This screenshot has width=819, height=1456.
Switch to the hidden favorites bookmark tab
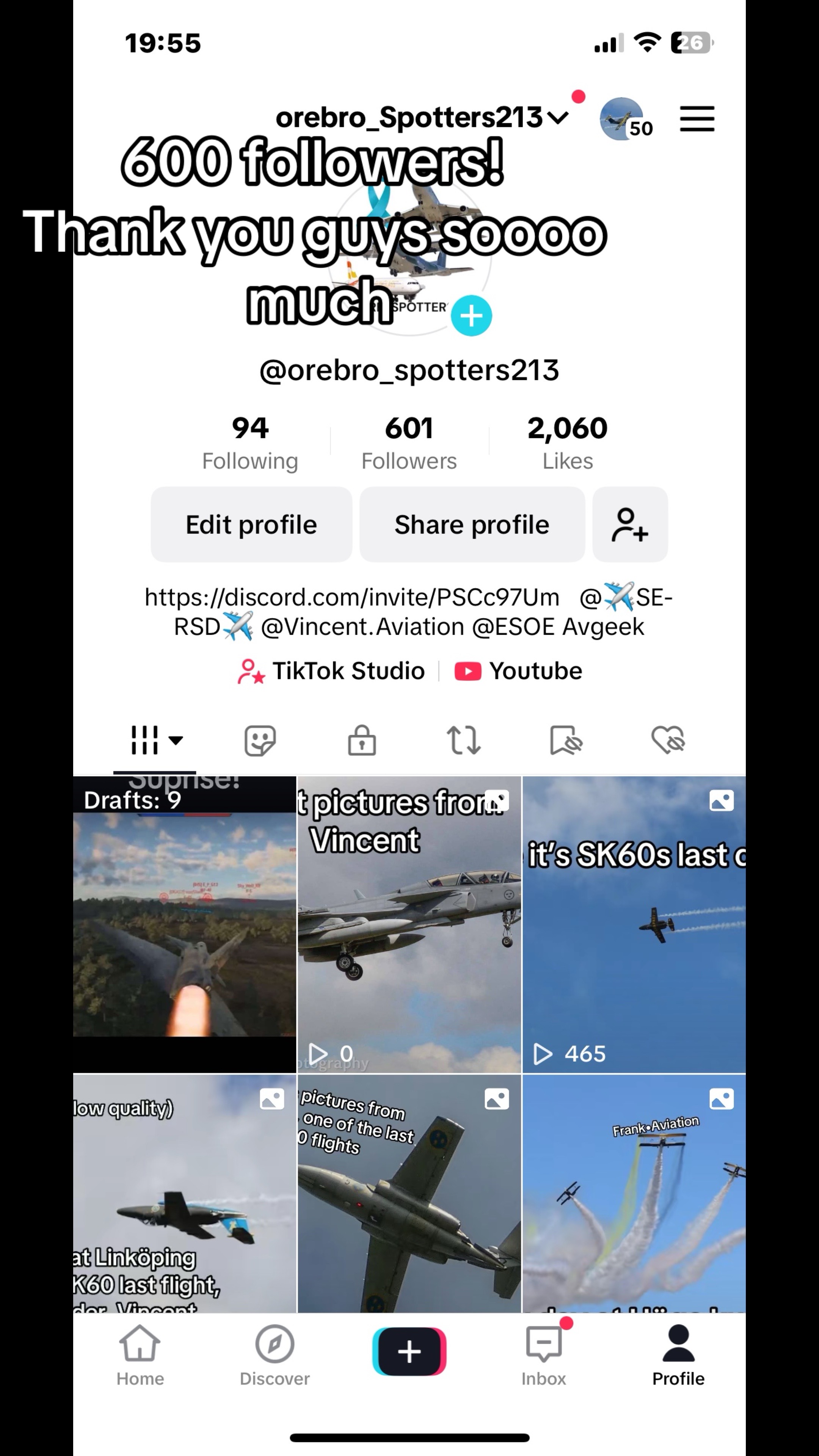tap(566, 740)
